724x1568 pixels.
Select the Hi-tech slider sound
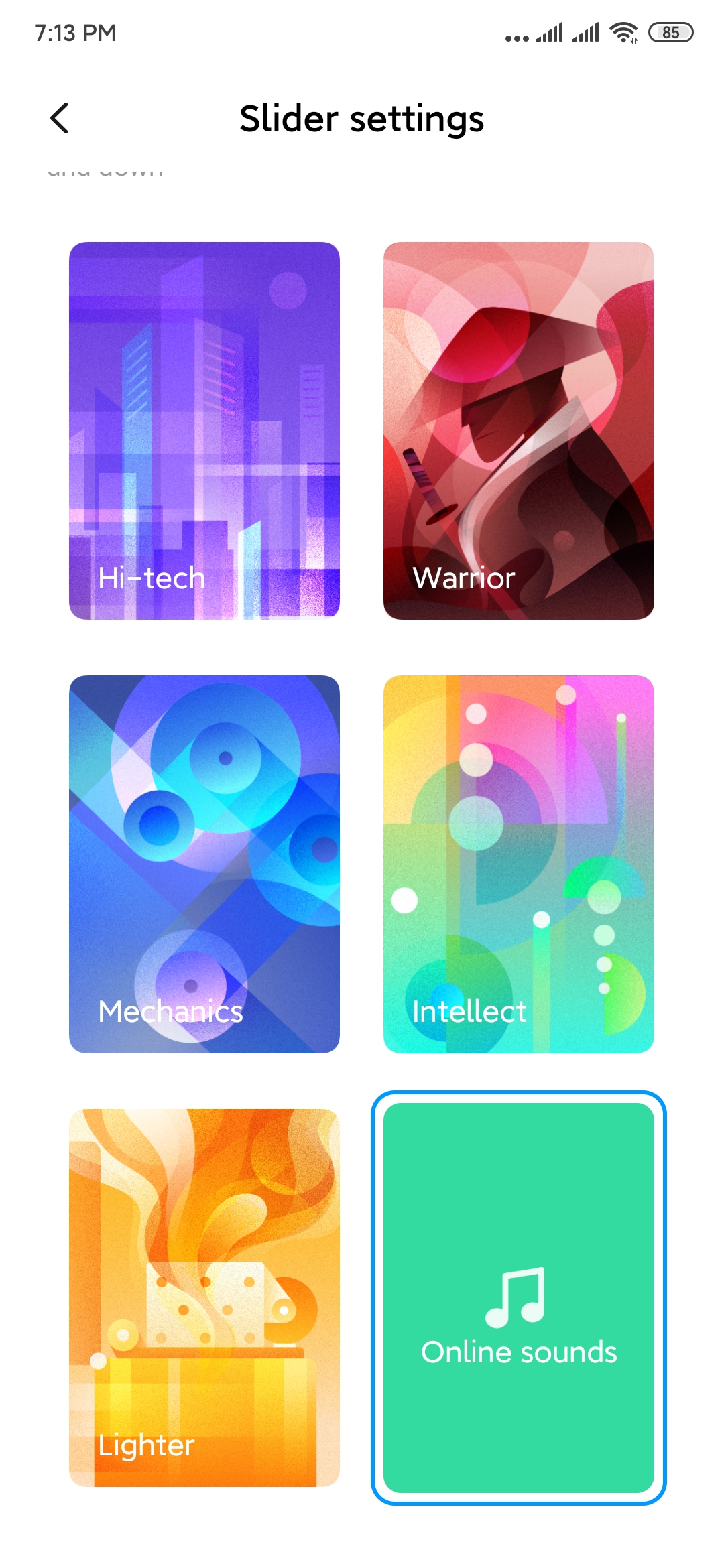[204, 430]
